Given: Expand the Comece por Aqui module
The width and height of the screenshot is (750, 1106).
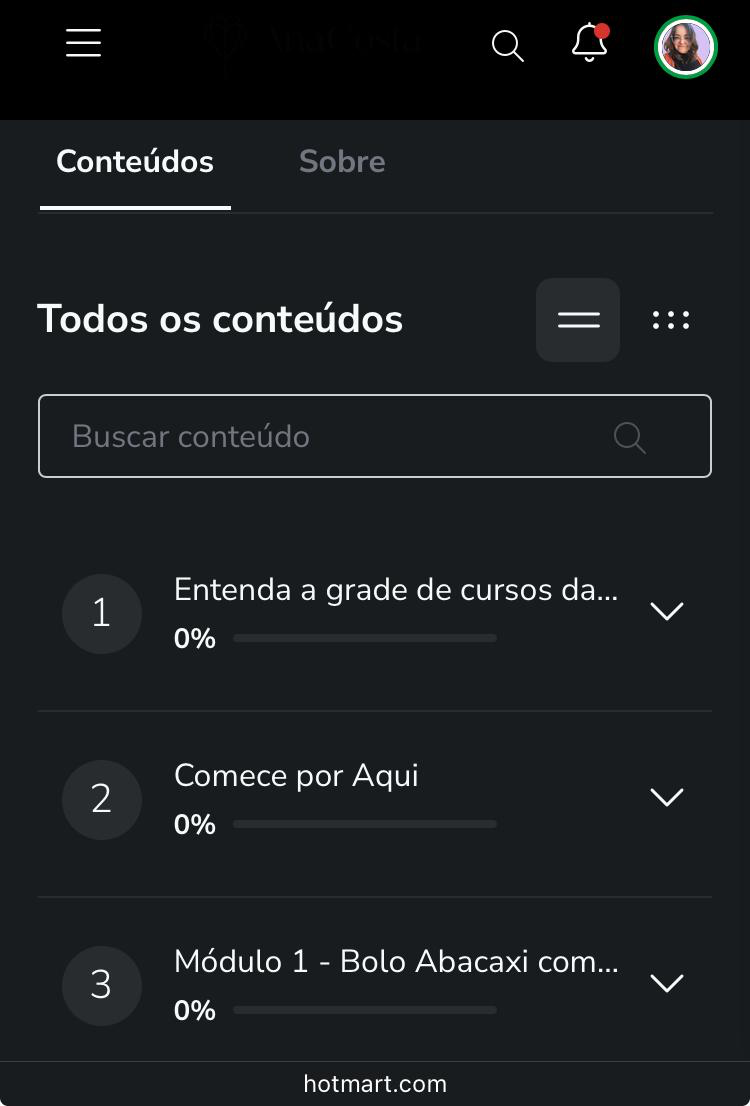Looking at the screenshot, I should (666, 797).
